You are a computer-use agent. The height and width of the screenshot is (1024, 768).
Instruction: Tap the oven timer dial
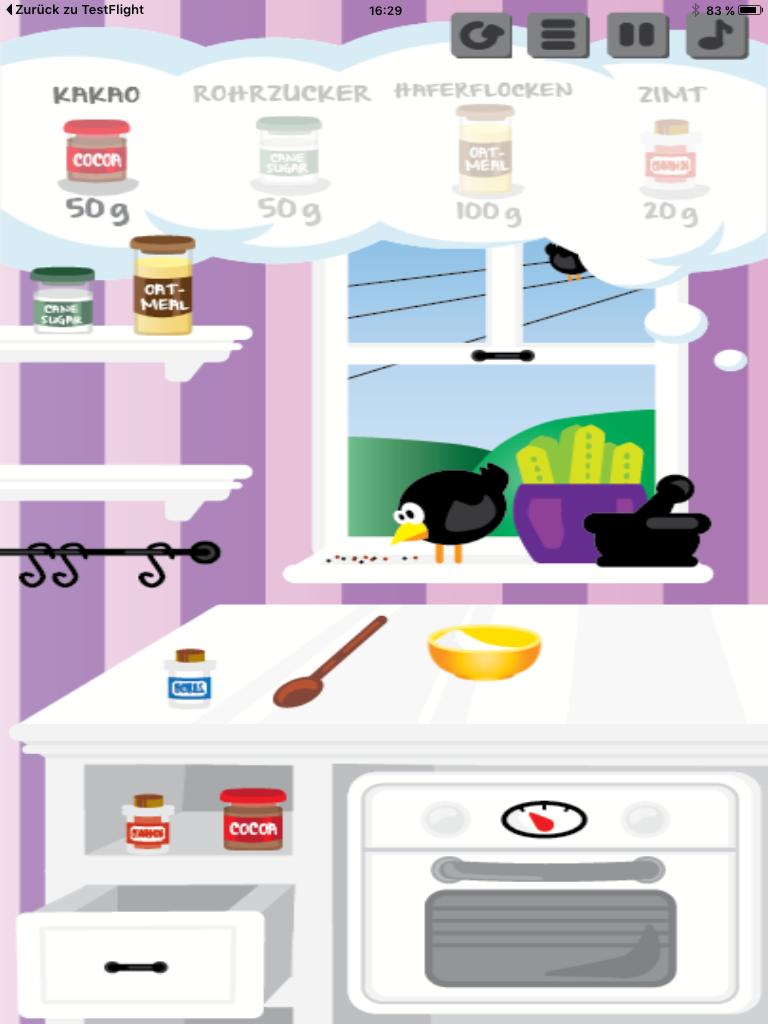543,820
